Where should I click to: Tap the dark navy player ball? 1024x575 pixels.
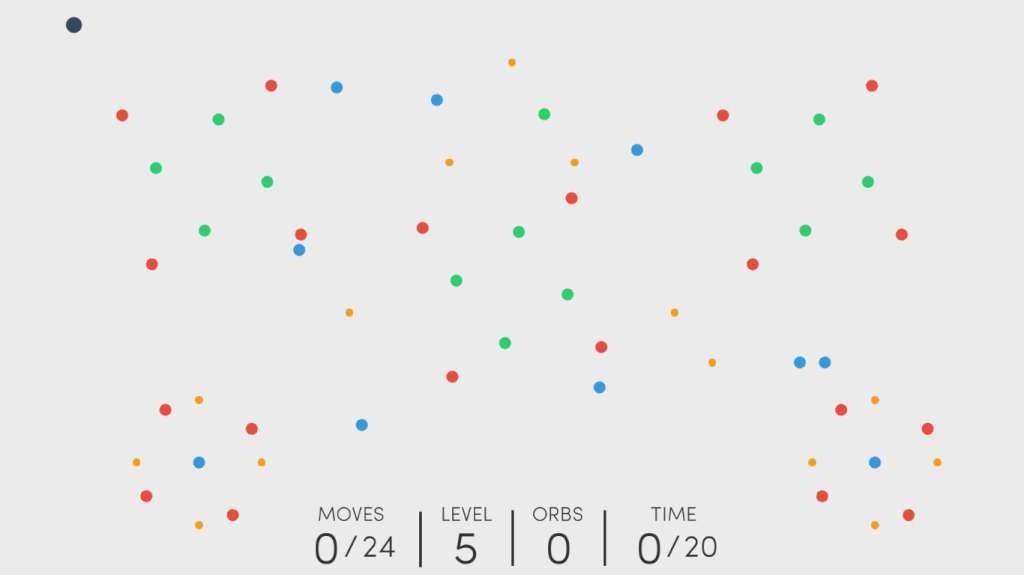[x=74, y=25]
